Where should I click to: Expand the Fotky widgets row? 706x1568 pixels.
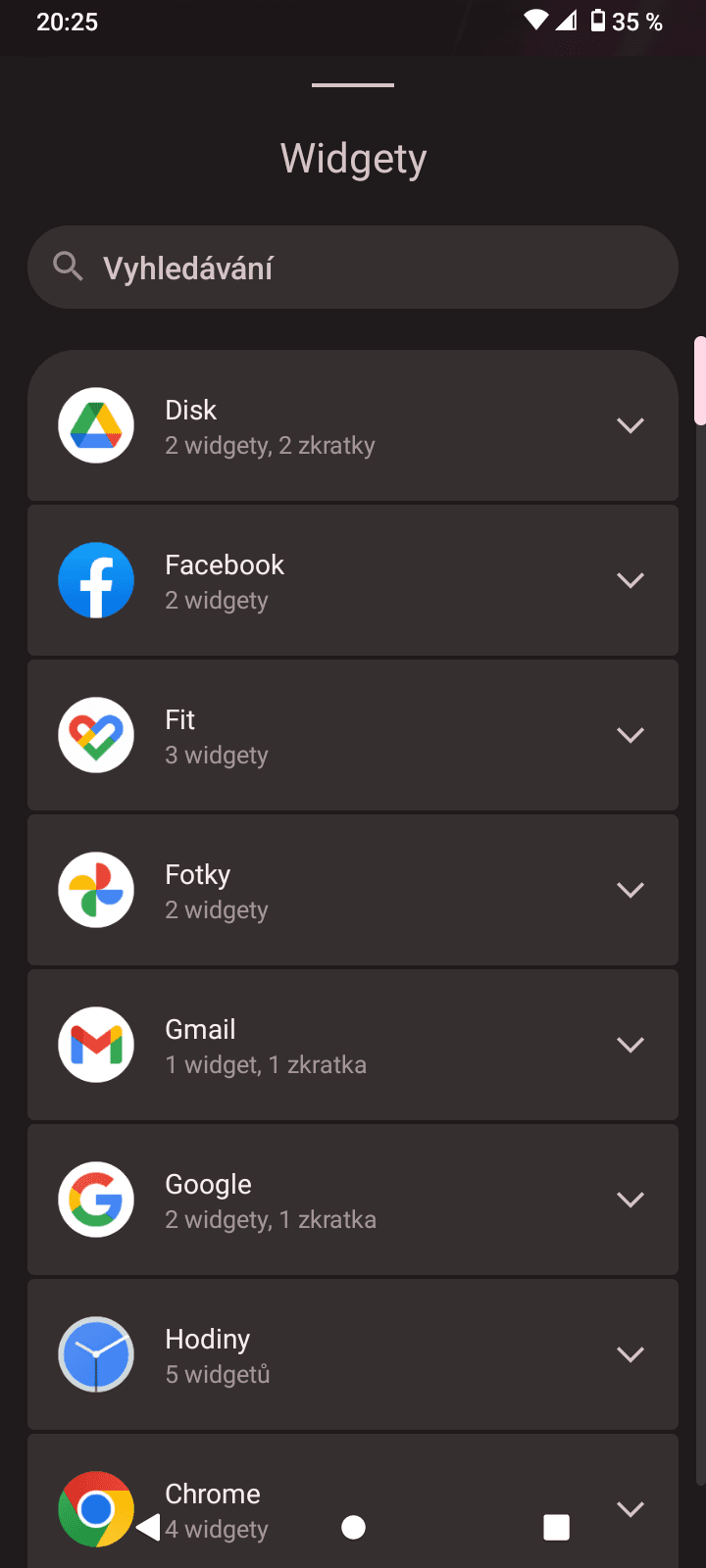(x=353, y=890)
